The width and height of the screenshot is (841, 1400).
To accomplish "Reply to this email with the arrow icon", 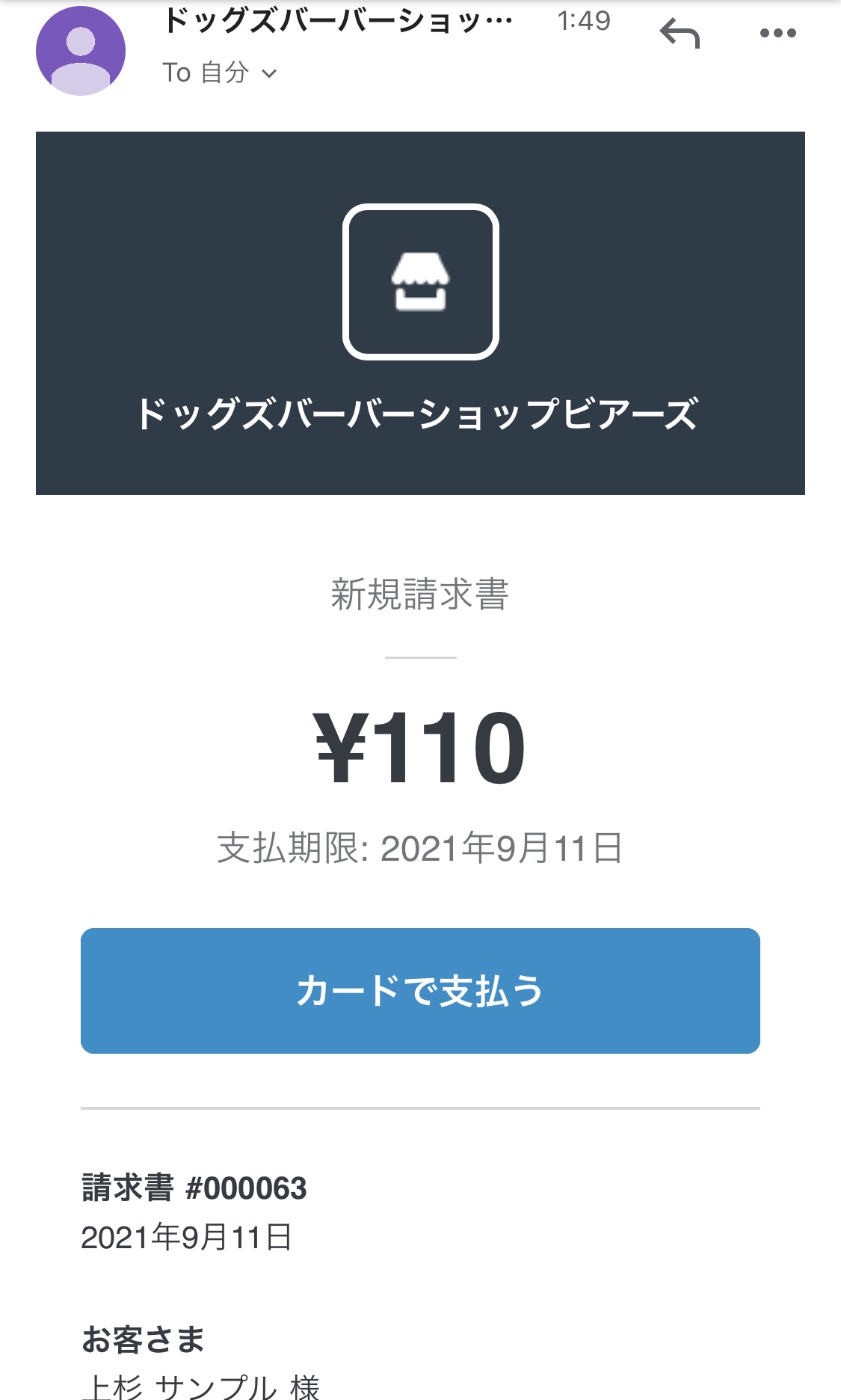I will [x=680, y=34].
